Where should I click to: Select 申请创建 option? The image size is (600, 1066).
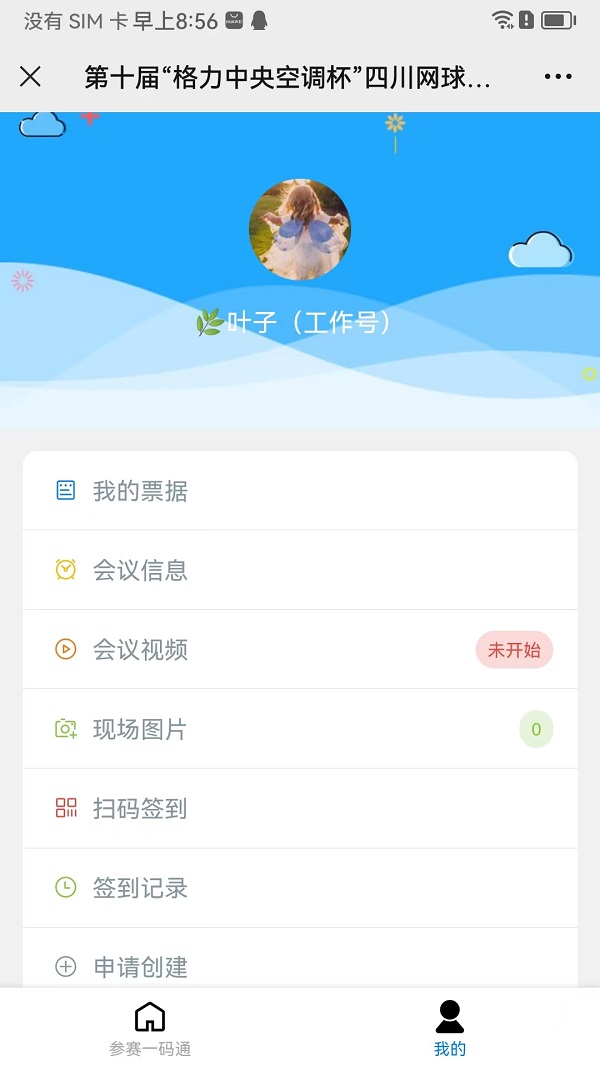[x=300, y=966]
